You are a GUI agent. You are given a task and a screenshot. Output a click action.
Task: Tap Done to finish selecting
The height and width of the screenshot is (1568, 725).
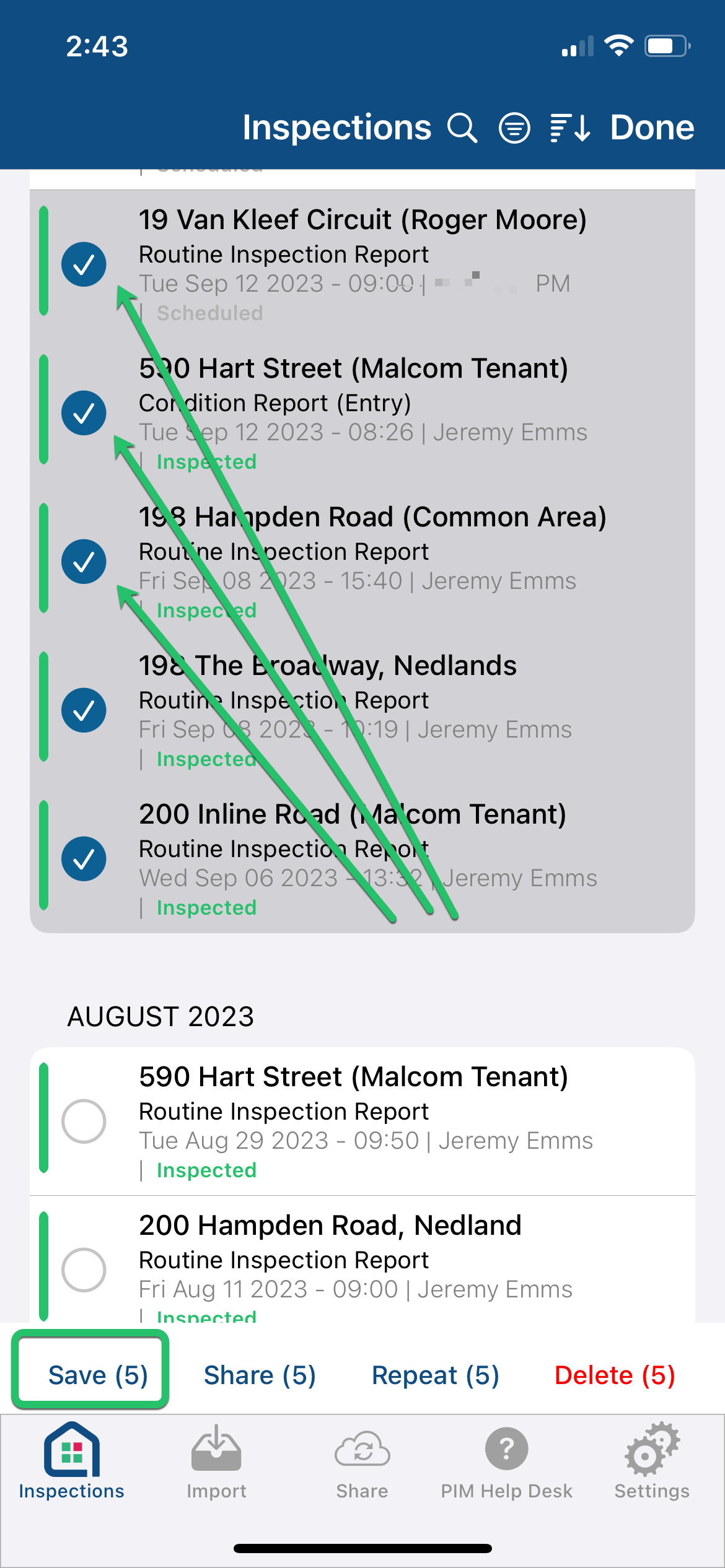652,128
